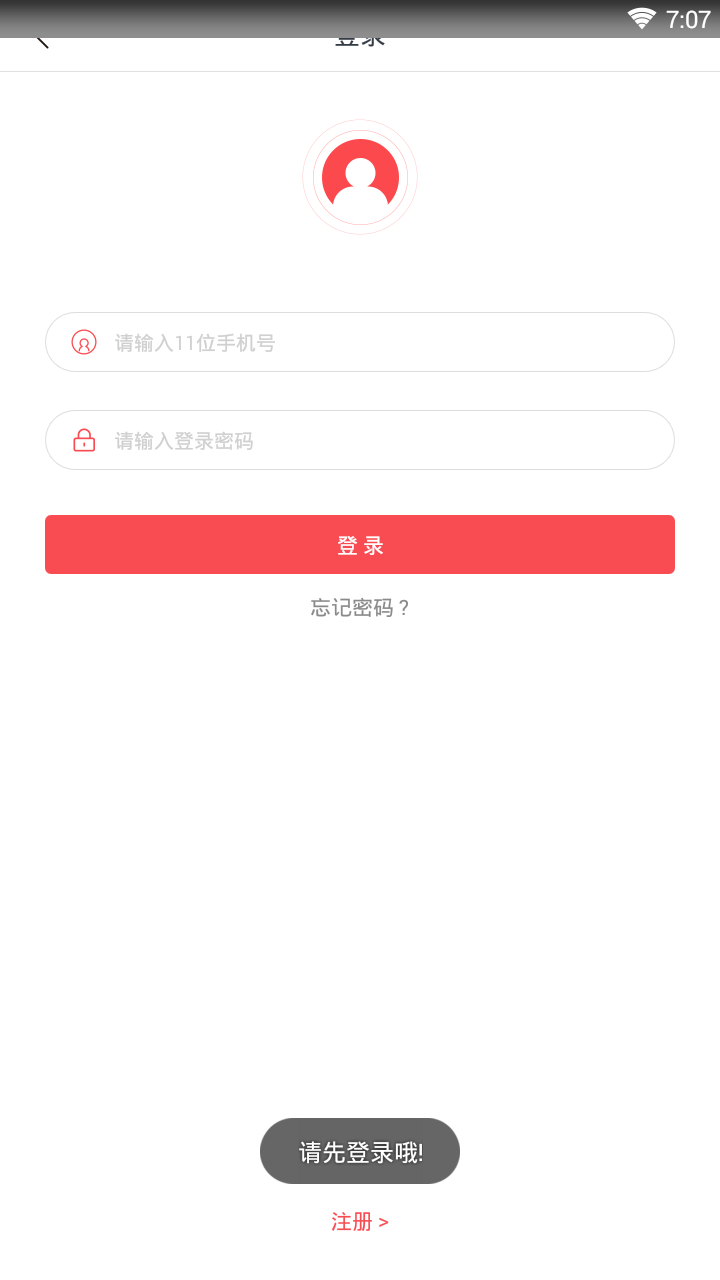This screenshot has width=720, height=1280.
Task: Open 忘记密码 to reset password
Action: tap(360, 608)
